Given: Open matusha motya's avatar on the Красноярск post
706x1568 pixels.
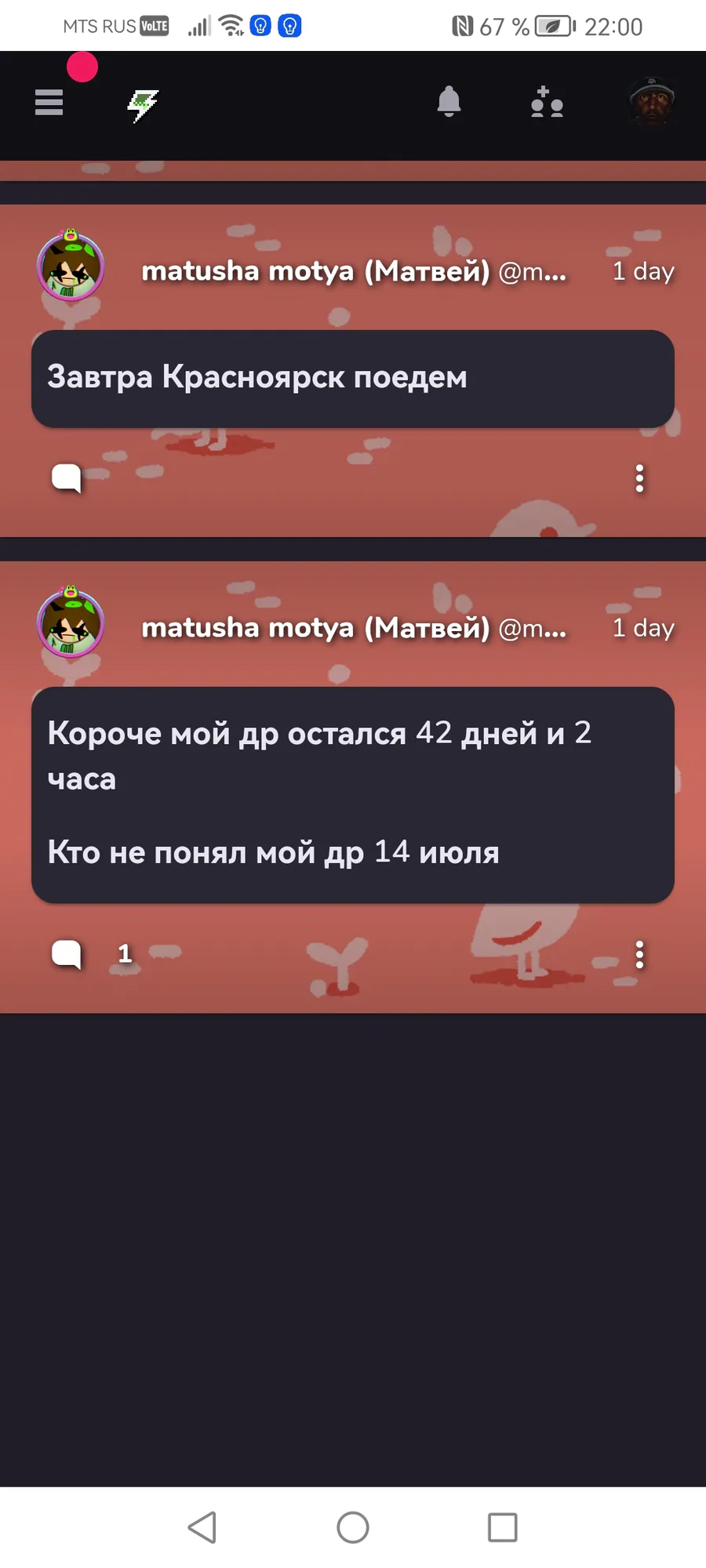Looking at the screenshot, I should 71,267.
